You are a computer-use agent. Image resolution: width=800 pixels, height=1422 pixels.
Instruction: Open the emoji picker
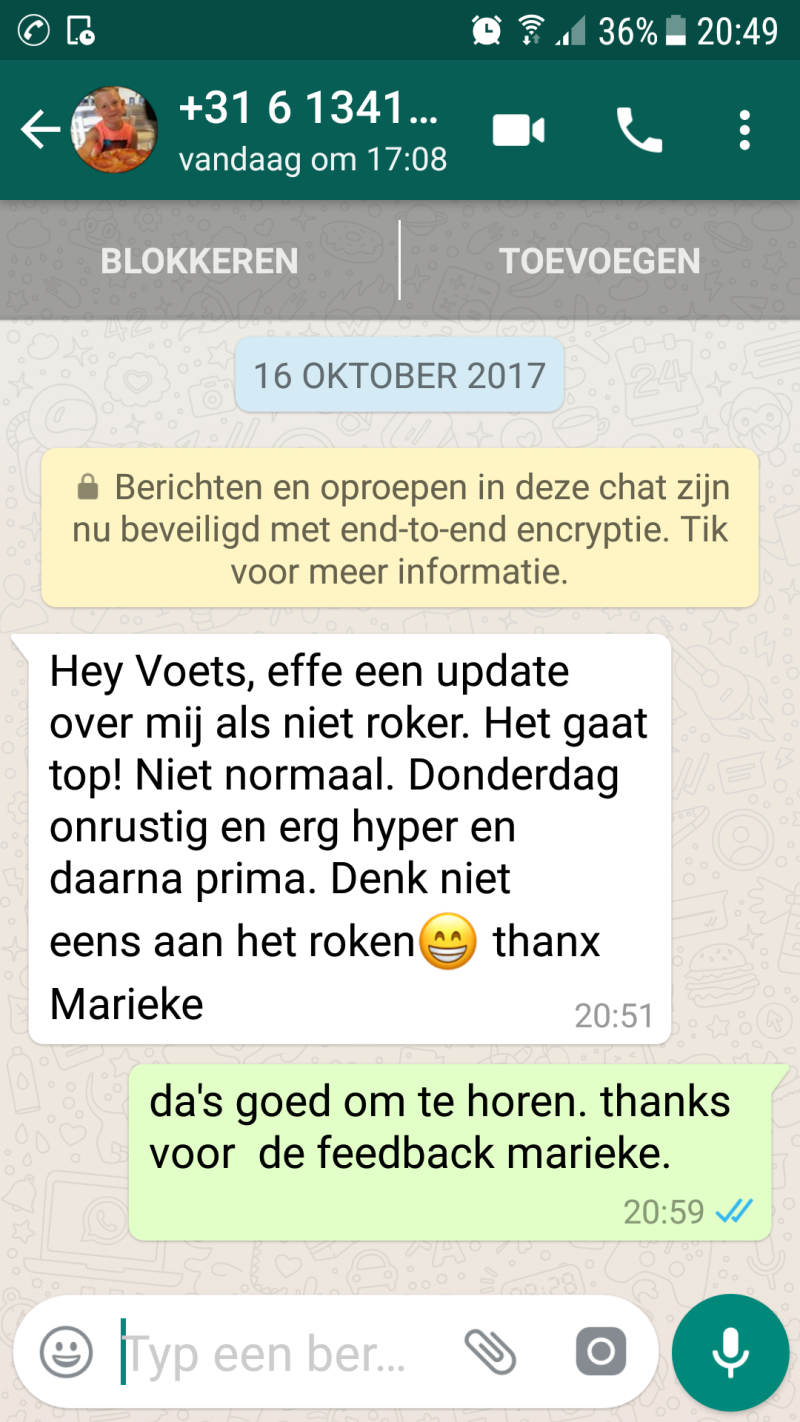point(66,1354)
